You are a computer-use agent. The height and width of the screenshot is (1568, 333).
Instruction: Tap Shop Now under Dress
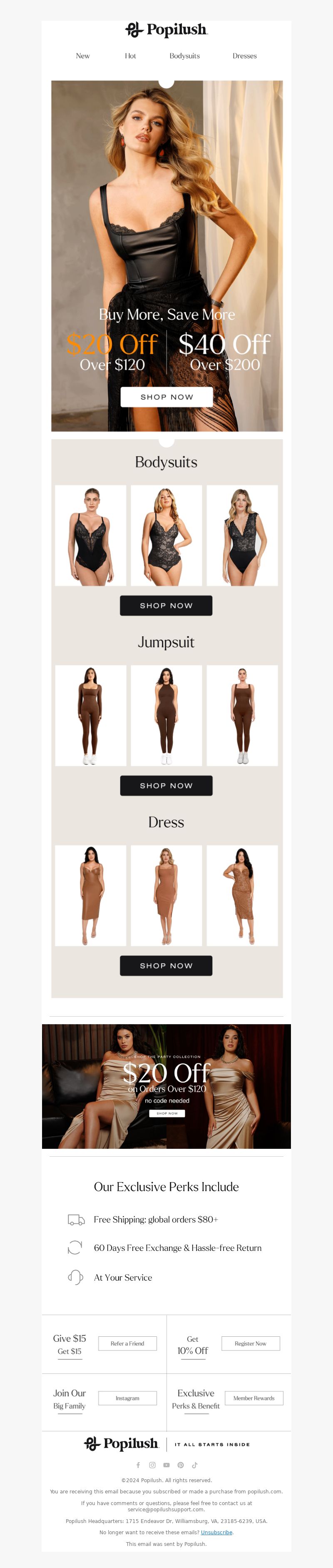(166, 966)
